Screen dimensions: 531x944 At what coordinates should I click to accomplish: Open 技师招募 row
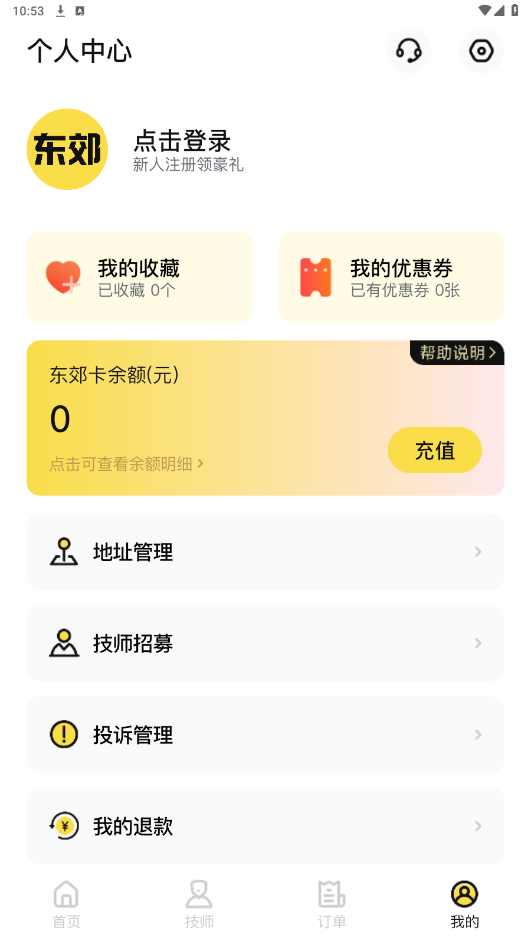pyautogui.click(x=266, y=643)
